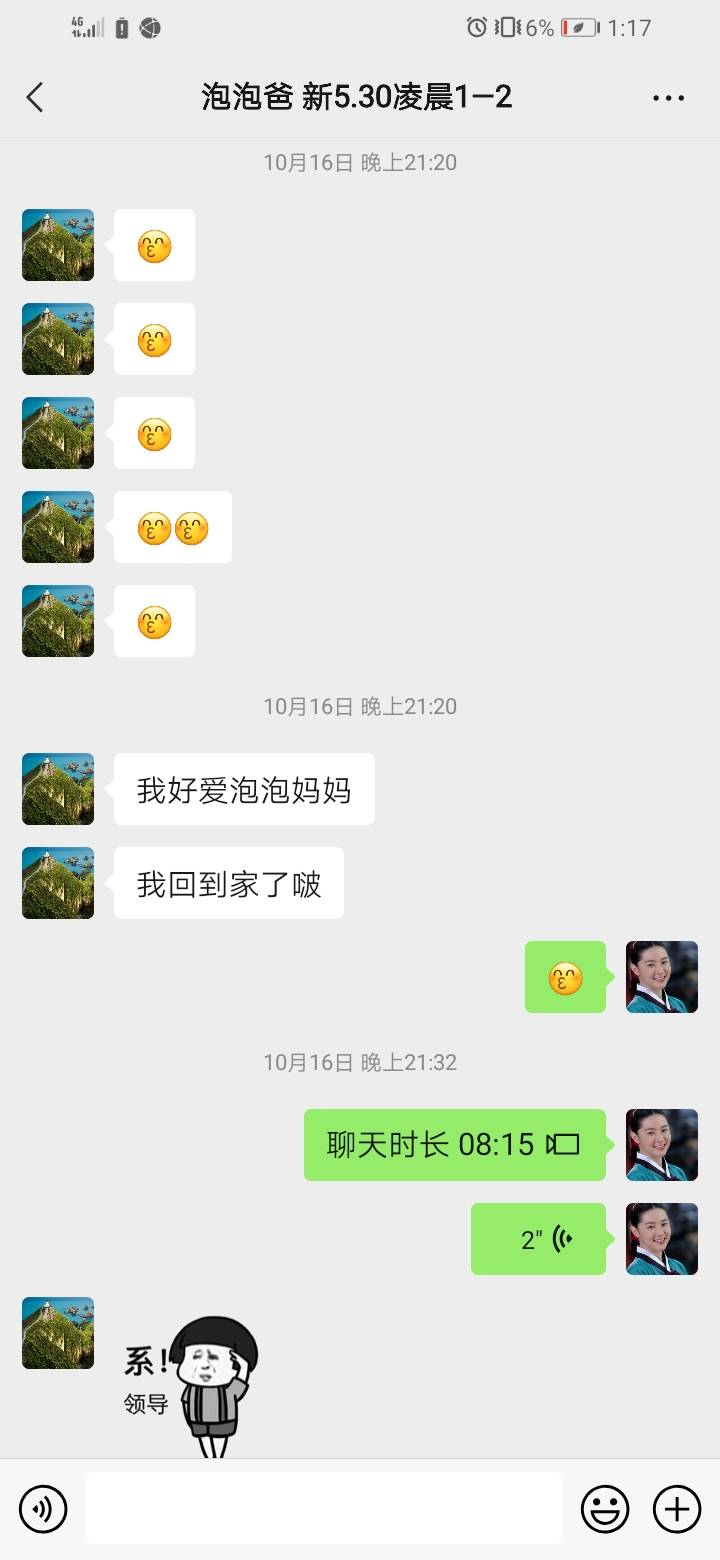The image size is (720, 1560).
Task: Open attachments with the plus icon
Action: (677, 1508)
